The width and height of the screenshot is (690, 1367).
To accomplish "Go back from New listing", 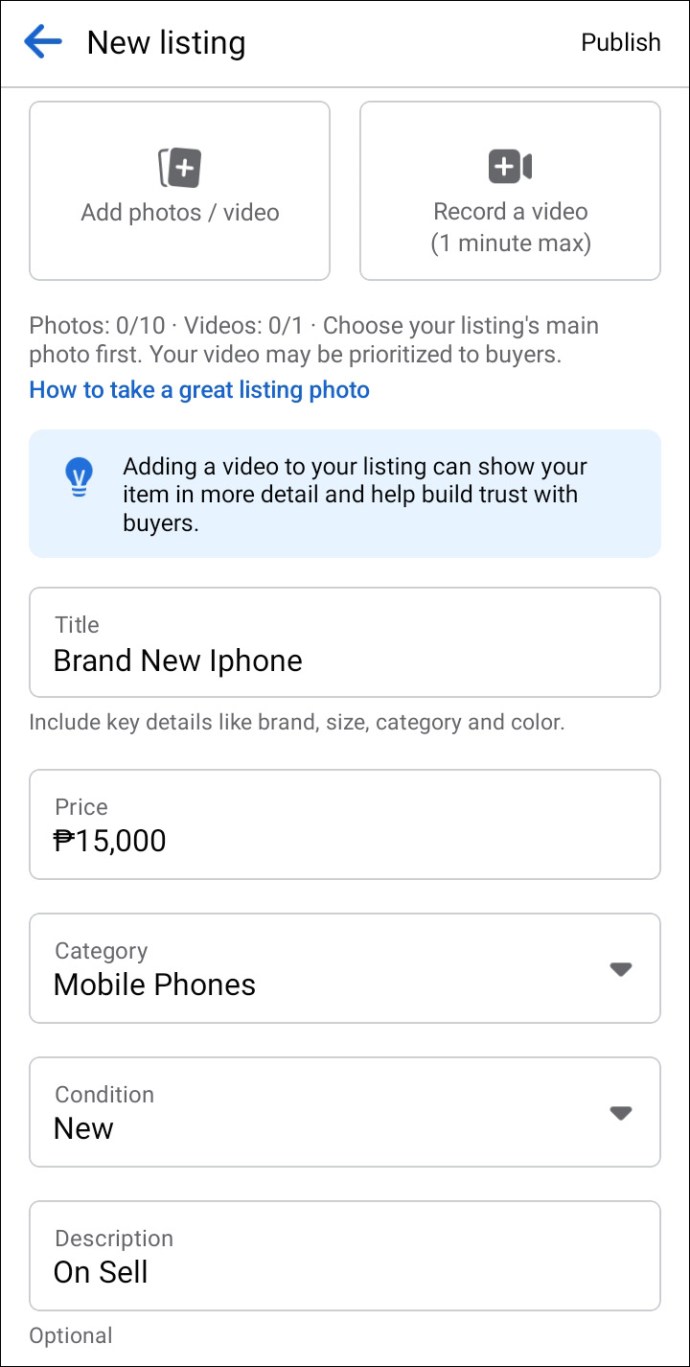I will (43, 42).
